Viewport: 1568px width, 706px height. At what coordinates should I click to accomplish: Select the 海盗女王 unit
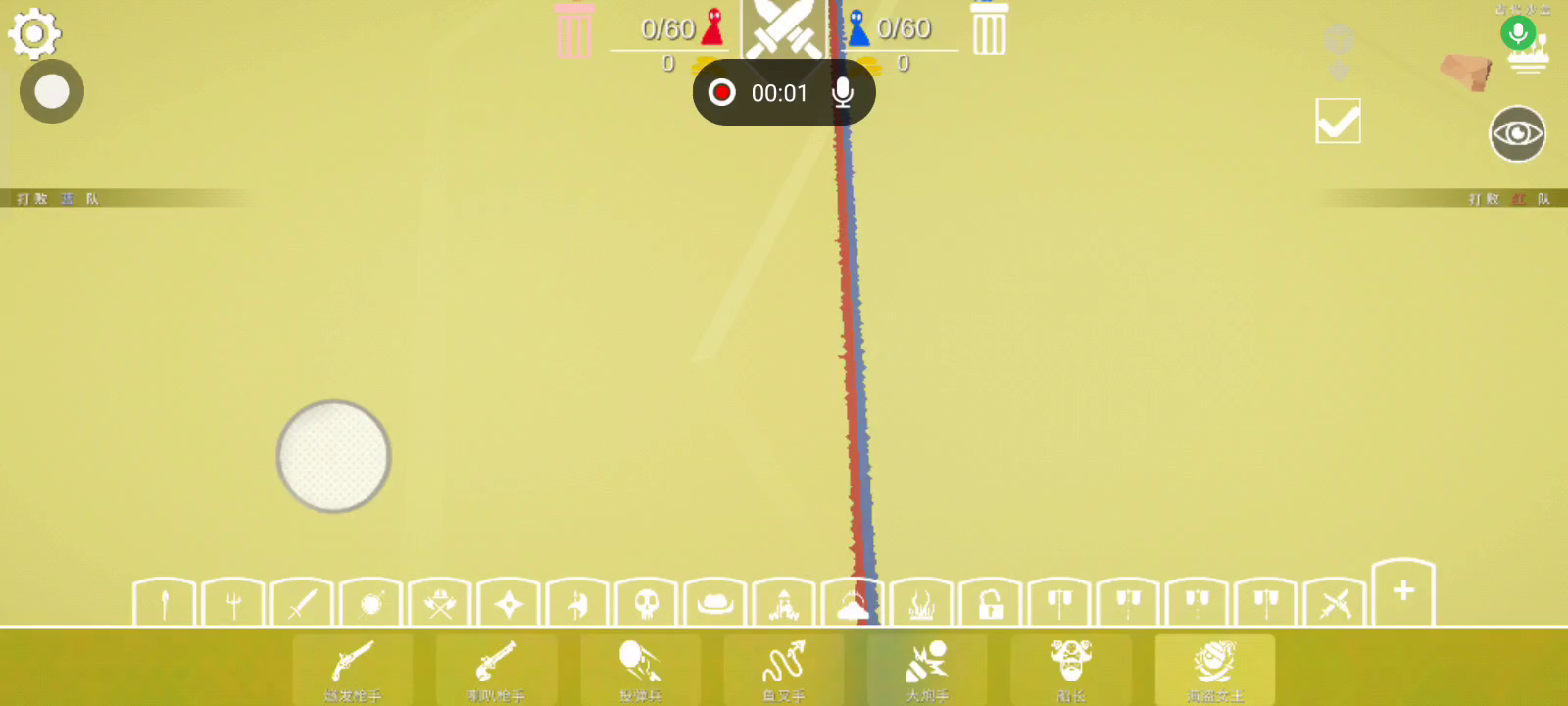point(1215,669)
